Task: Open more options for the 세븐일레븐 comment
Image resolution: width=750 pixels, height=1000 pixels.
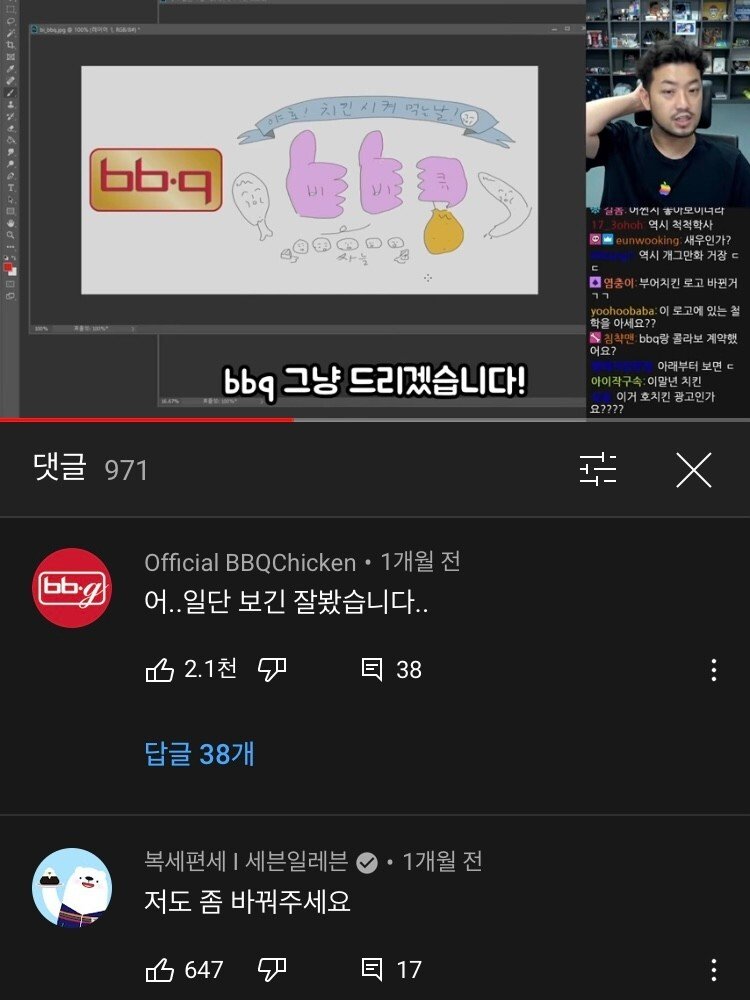Action: coord(713,969)
